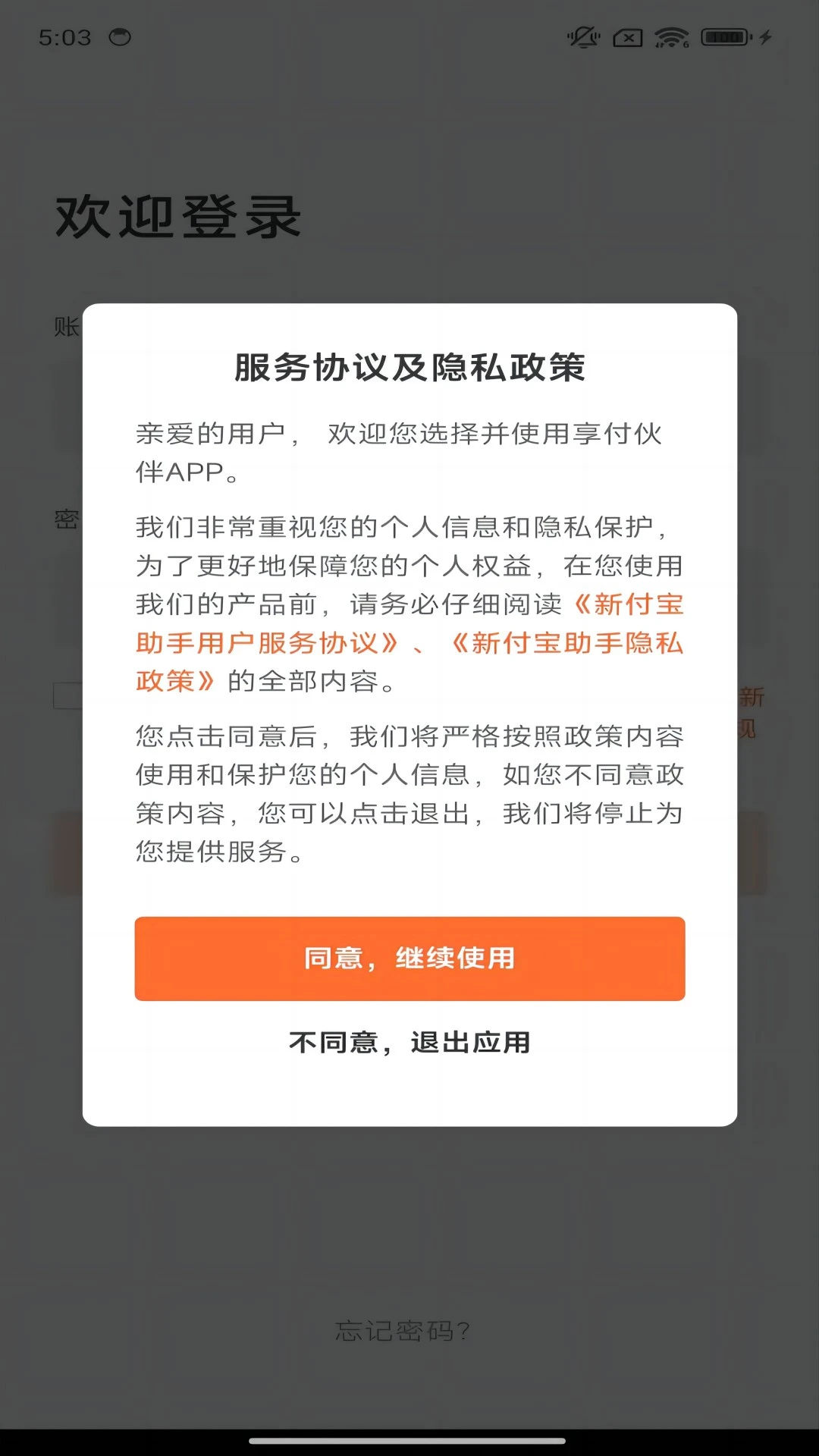819x1456 pixels.
Task: Tap the missing SIM card icon
Action: (627, 36)
